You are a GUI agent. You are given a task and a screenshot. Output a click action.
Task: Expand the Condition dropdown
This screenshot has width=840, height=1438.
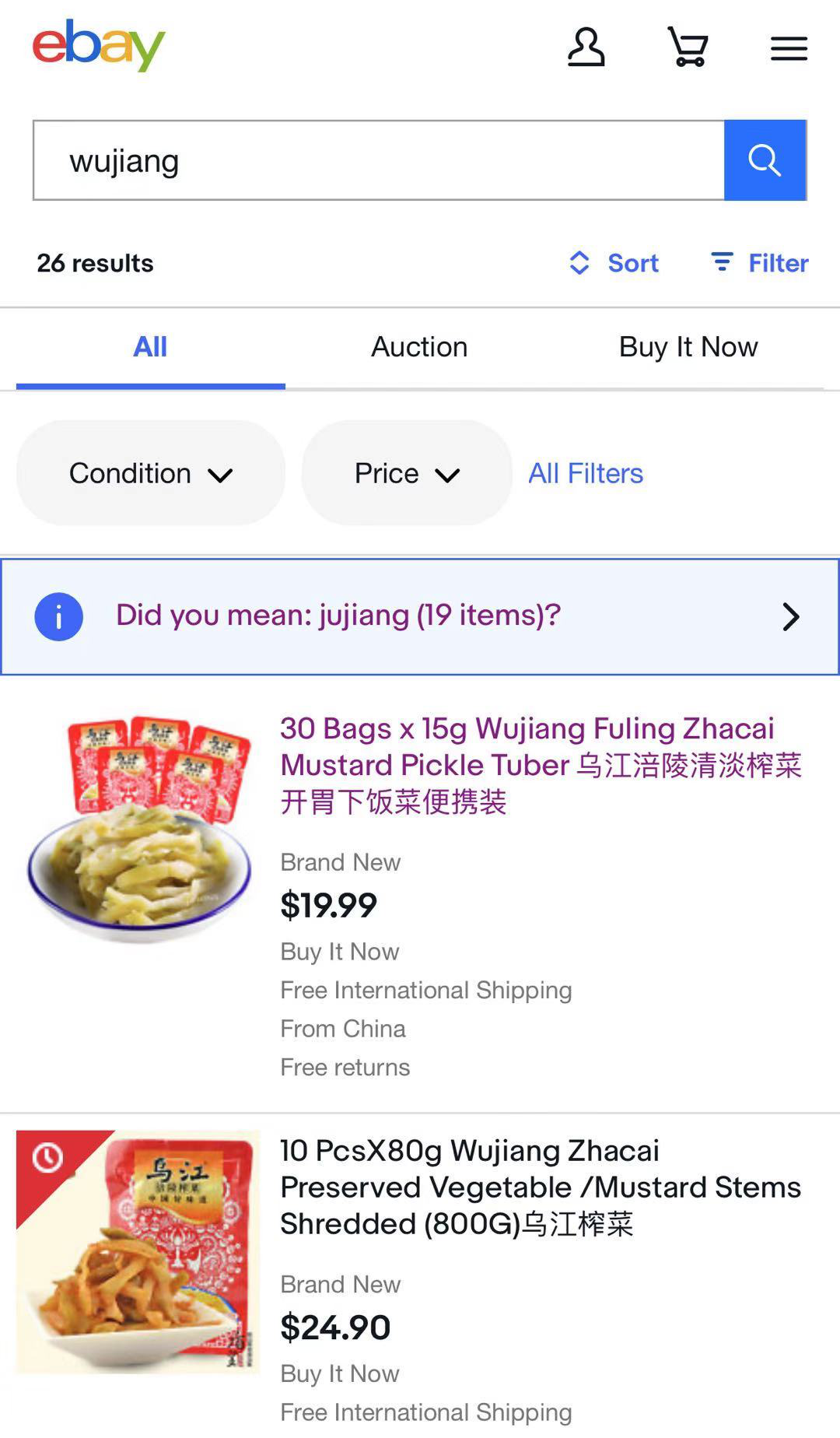coord(151,473)
